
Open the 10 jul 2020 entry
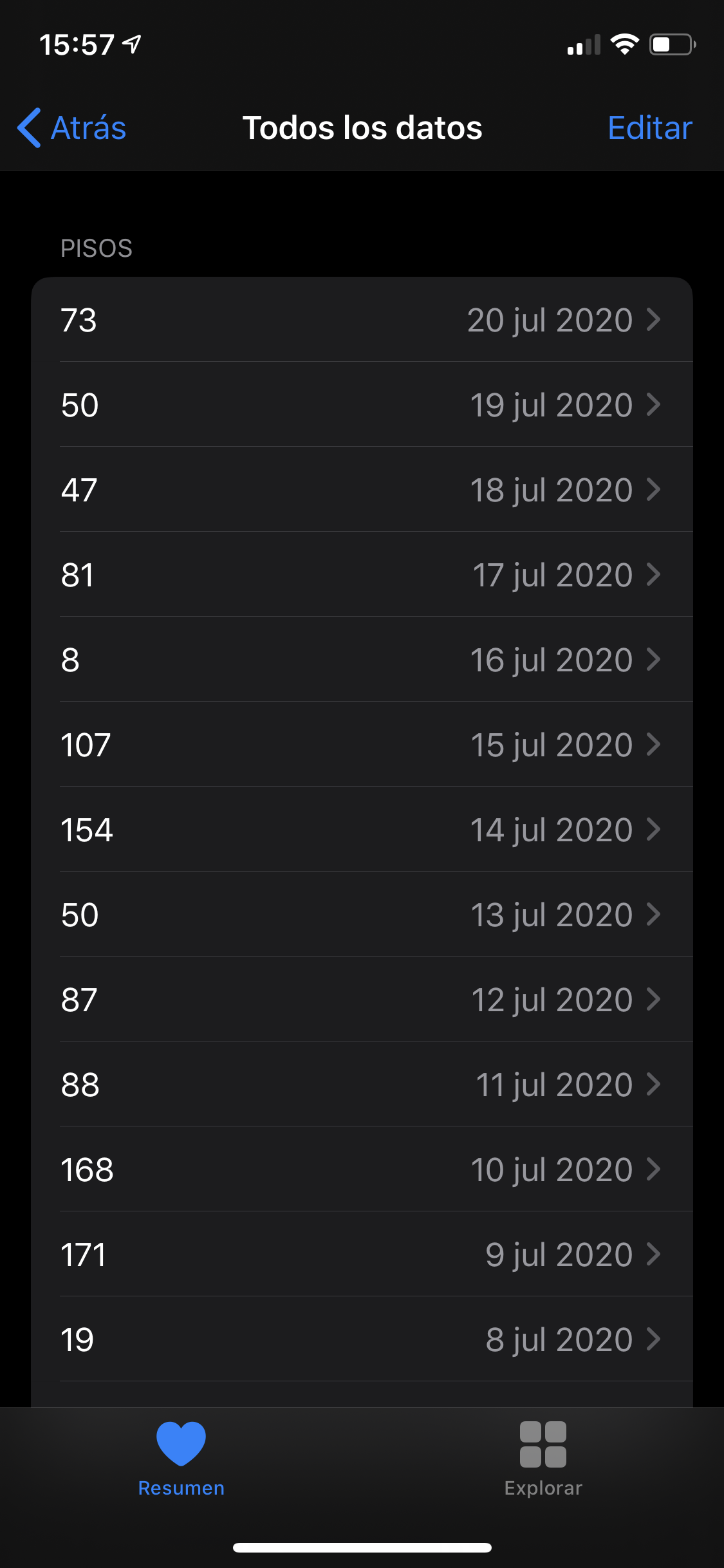click(362, 1169)
